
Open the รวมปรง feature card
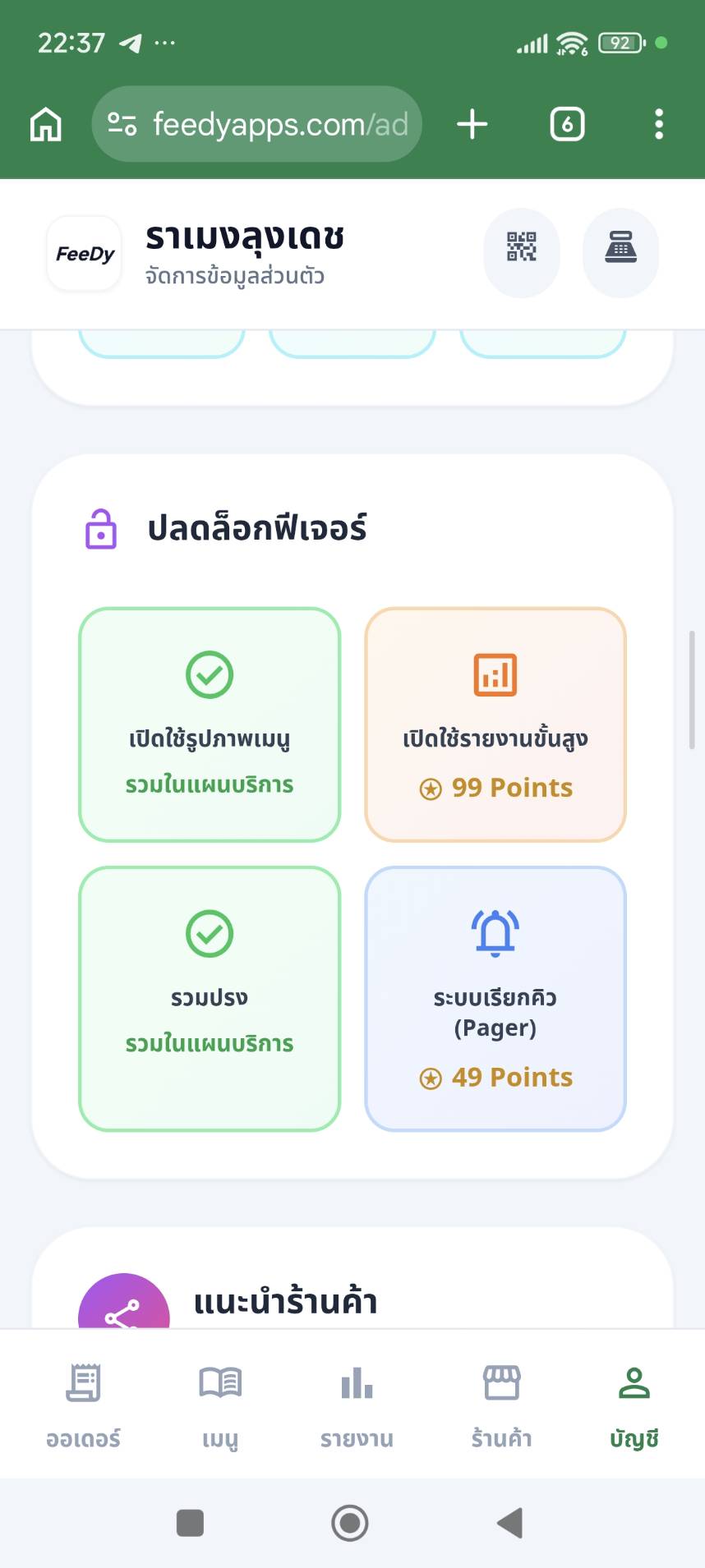(x=210, y=999)
